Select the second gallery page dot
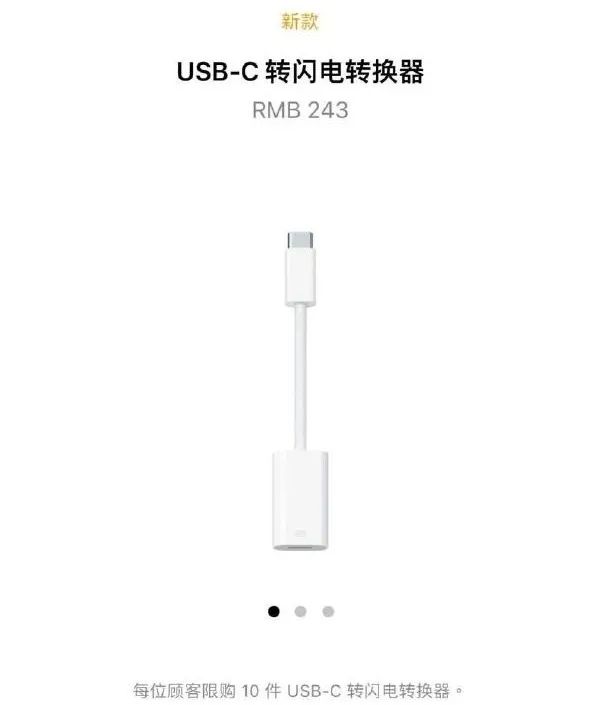Screen dimensions: 600x705 (x=300, y=611)
